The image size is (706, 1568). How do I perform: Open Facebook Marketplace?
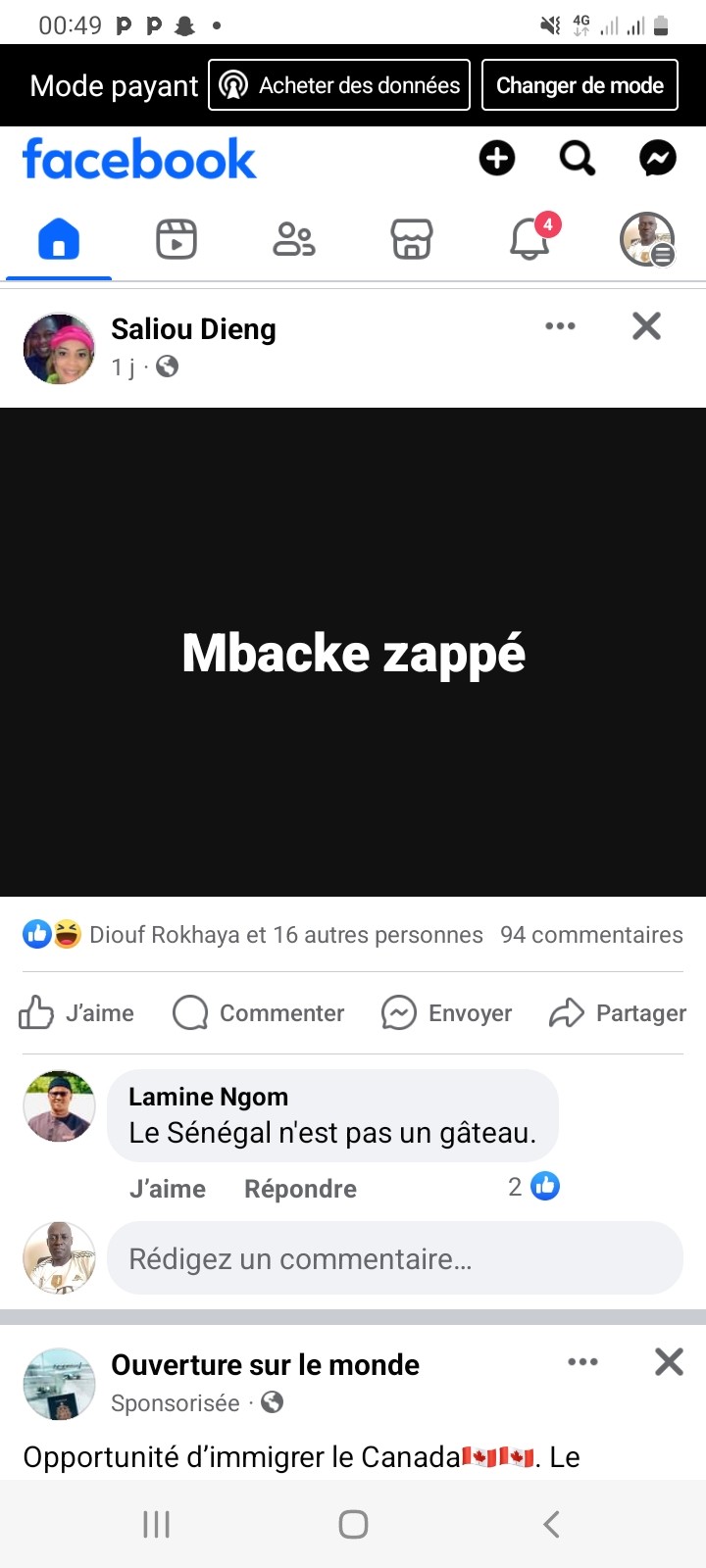pos(411,239)
